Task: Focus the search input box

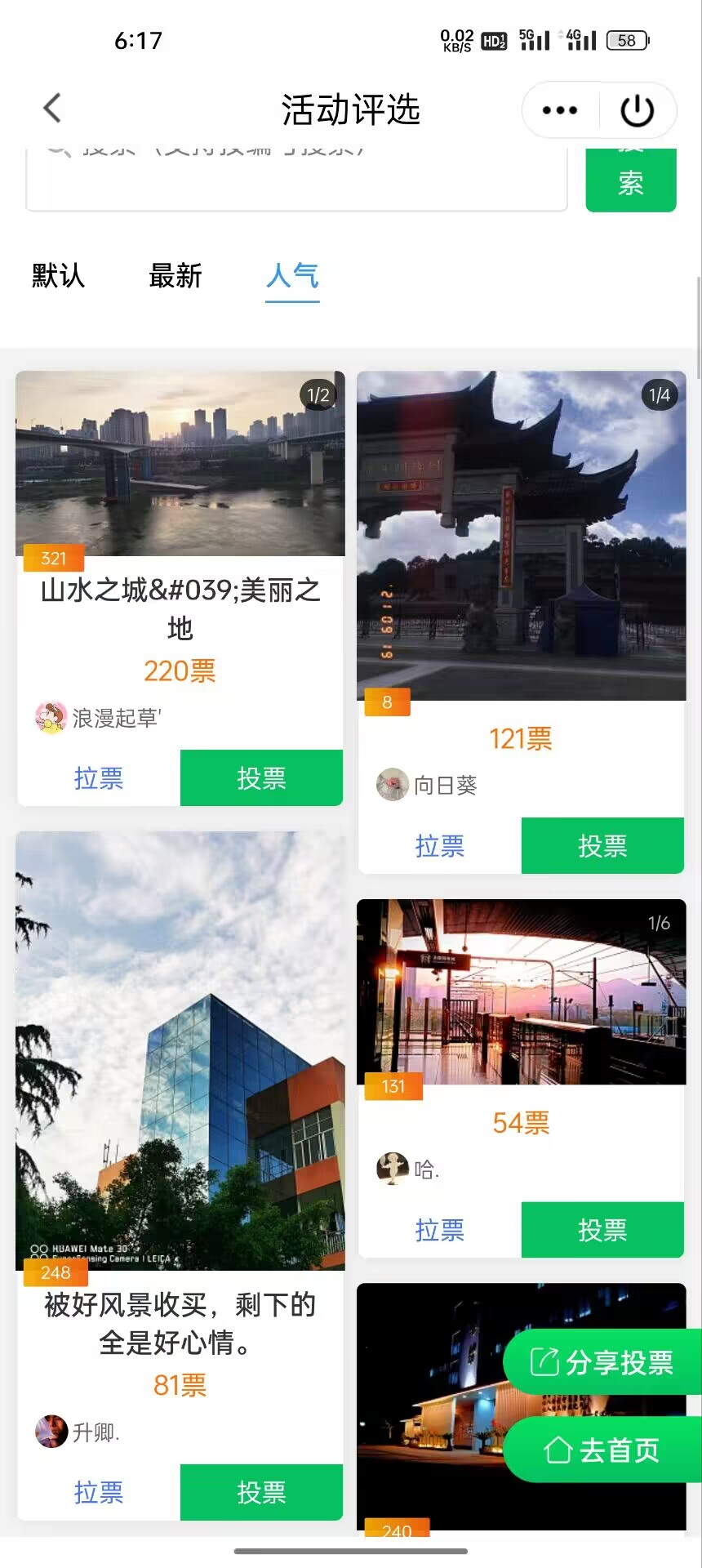Action: (296, 180)
